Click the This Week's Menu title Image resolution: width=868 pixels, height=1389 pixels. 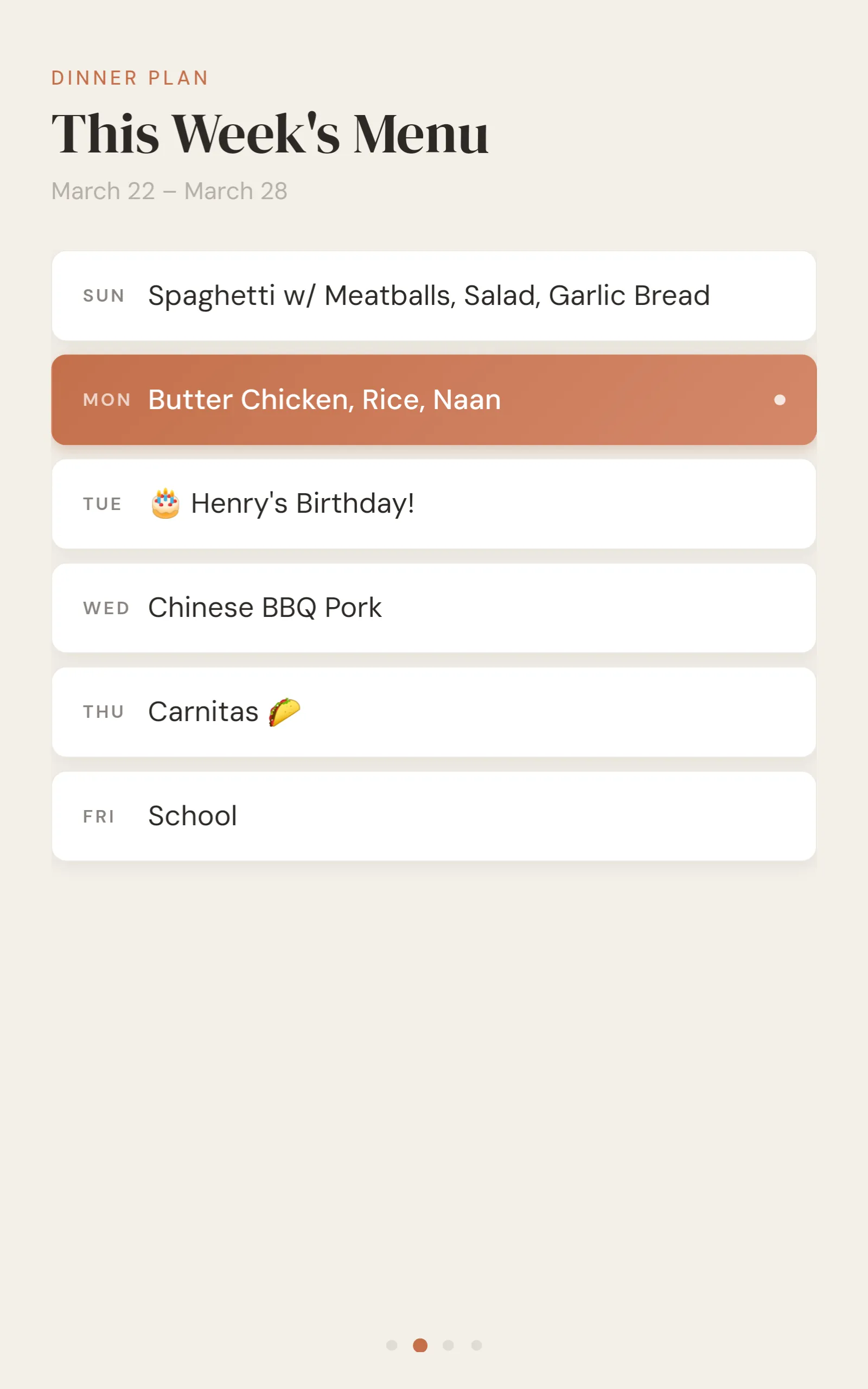click(x=270, y=133)
